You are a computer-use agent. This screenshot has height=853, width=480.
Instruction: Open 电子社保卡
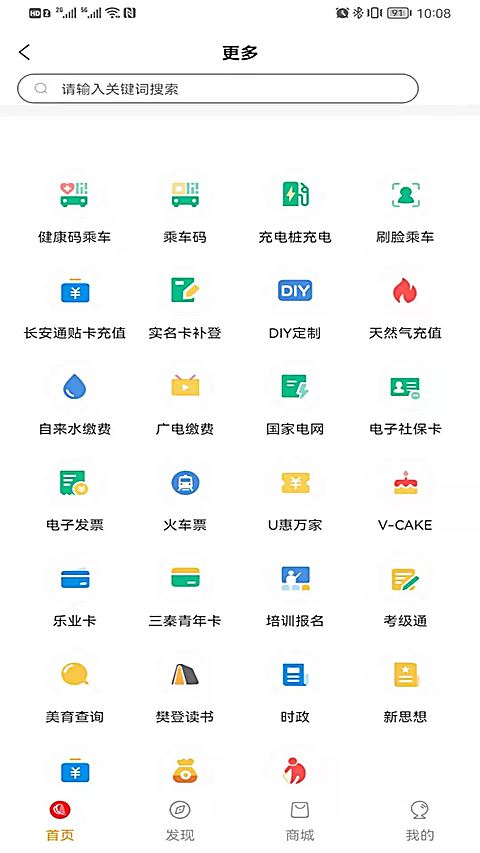(x=405, y=403)
